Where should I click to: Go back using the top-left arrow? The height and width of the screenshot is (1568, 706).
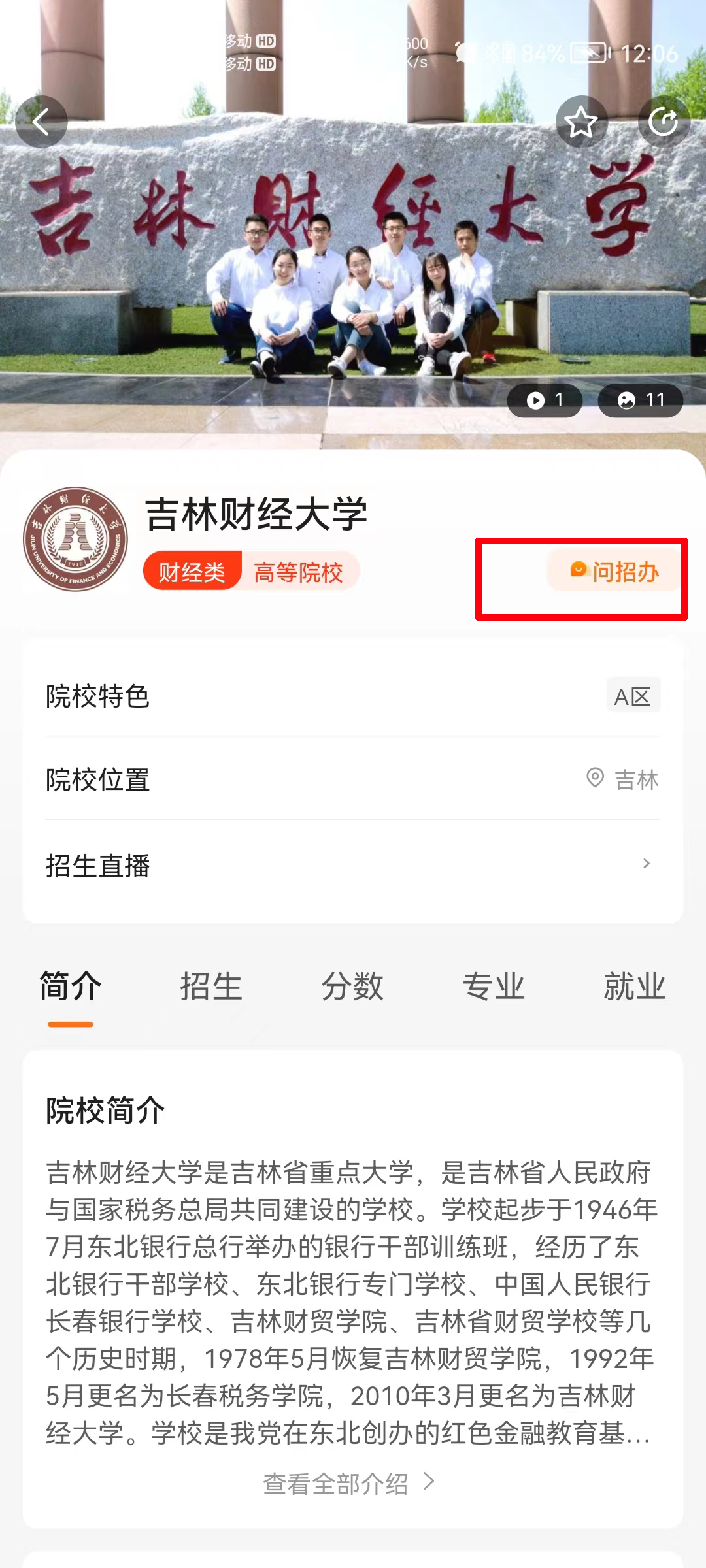coord(41,122)
